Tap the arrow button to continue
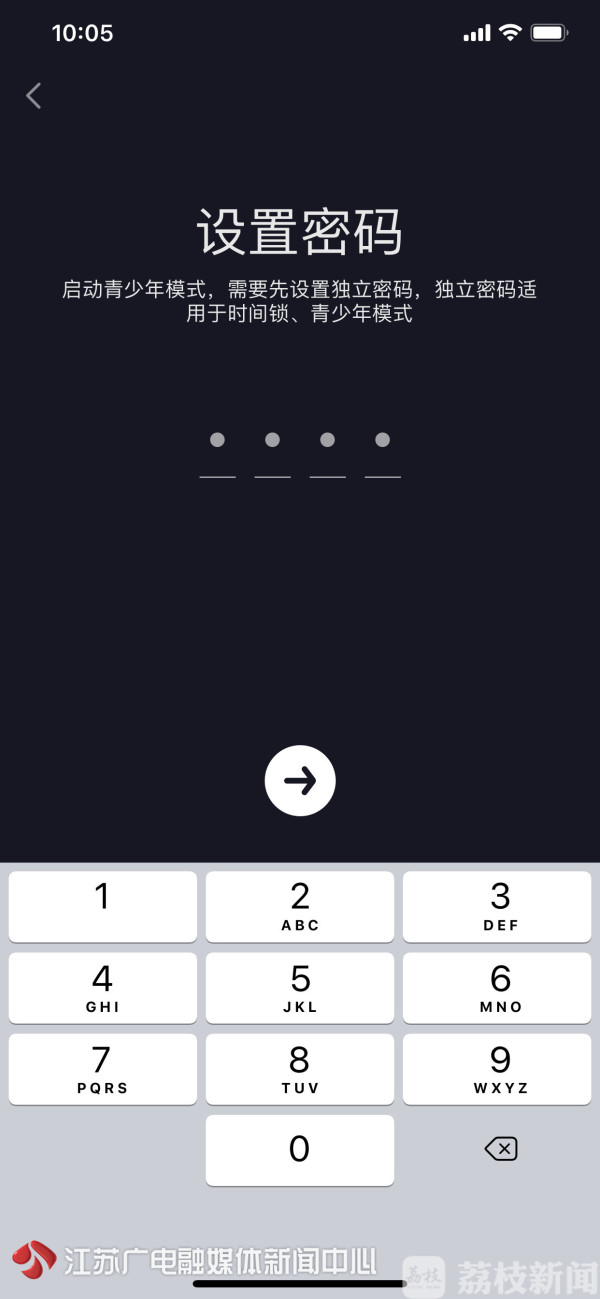Screen dimensions: 600x1299 300,780
